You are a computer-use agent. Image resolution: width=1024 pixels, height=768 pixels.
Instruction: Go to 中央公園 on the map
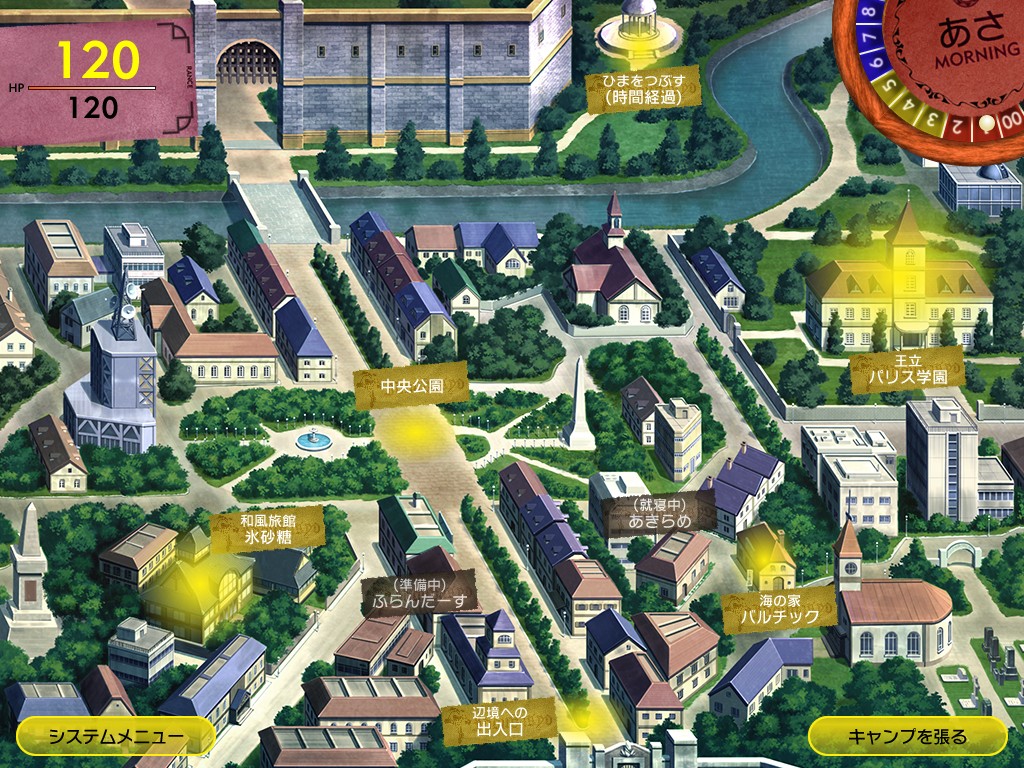(411, 385)
